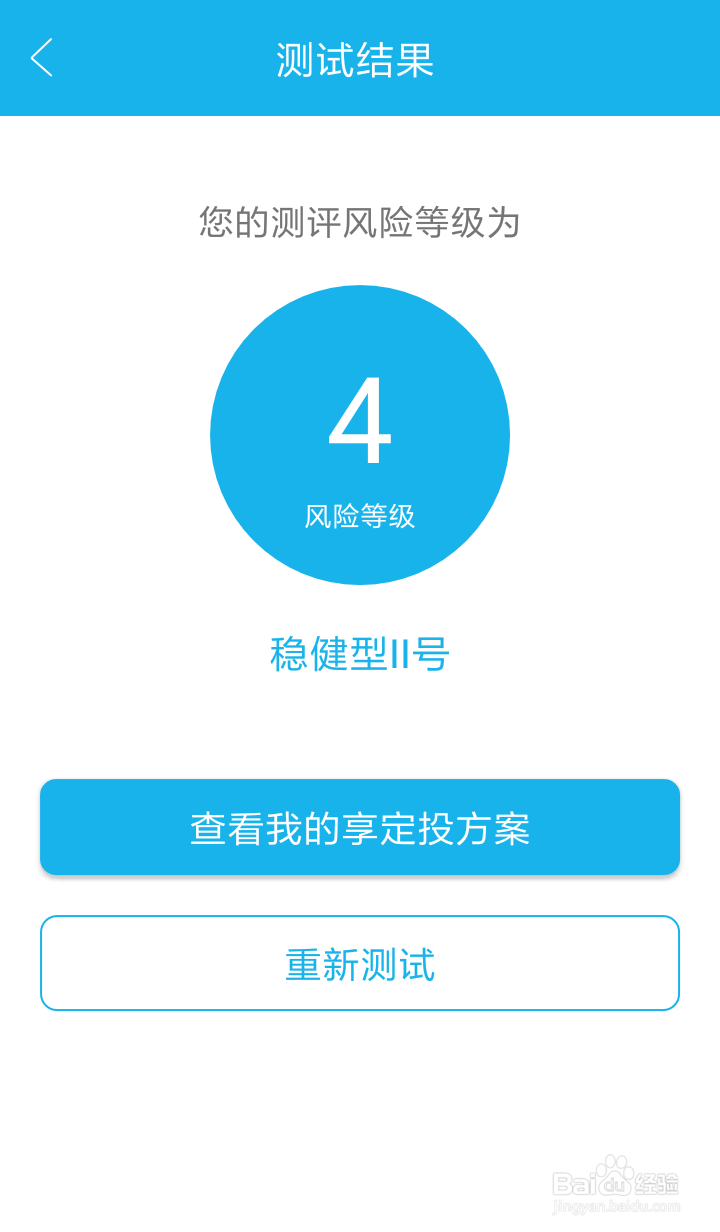Choose 重新测试 to restart the assessment
Image resolution: width=720 pixels, height=1232 pixels.
[x=360, y=963]
